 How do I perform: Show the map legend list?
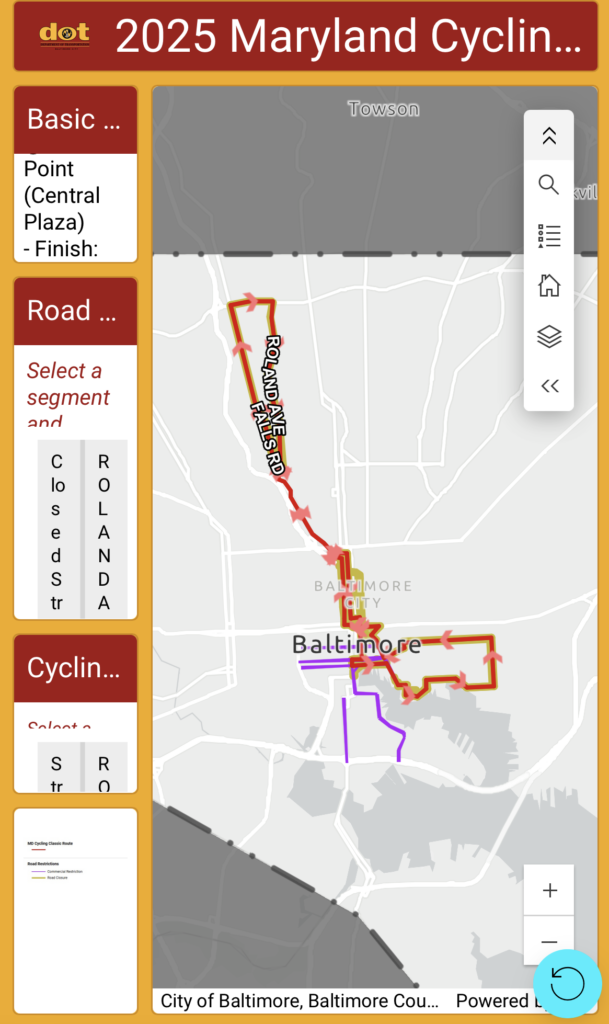pyautogui.click(x=548, y=236)
